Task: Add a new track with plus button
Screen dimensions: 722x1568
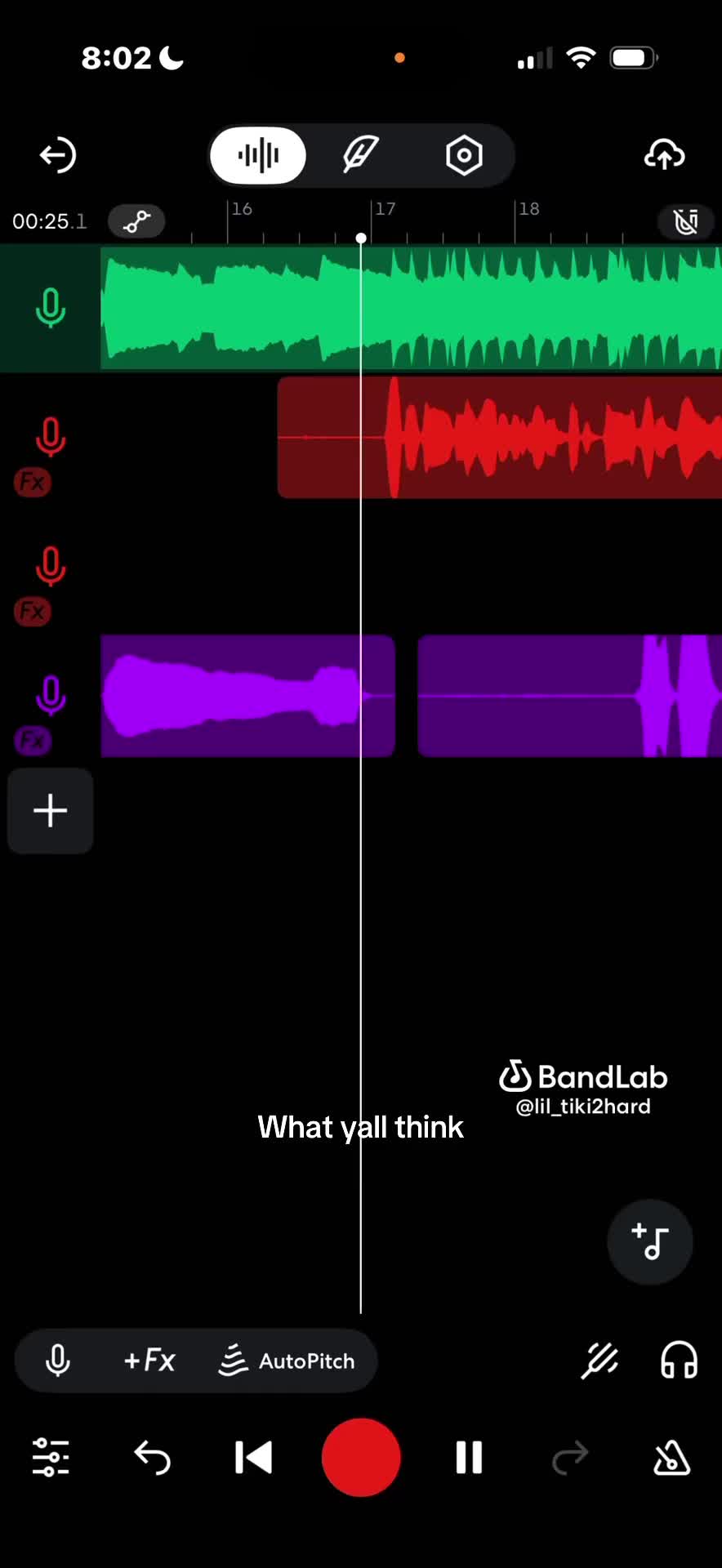Action: coord(51,811)
